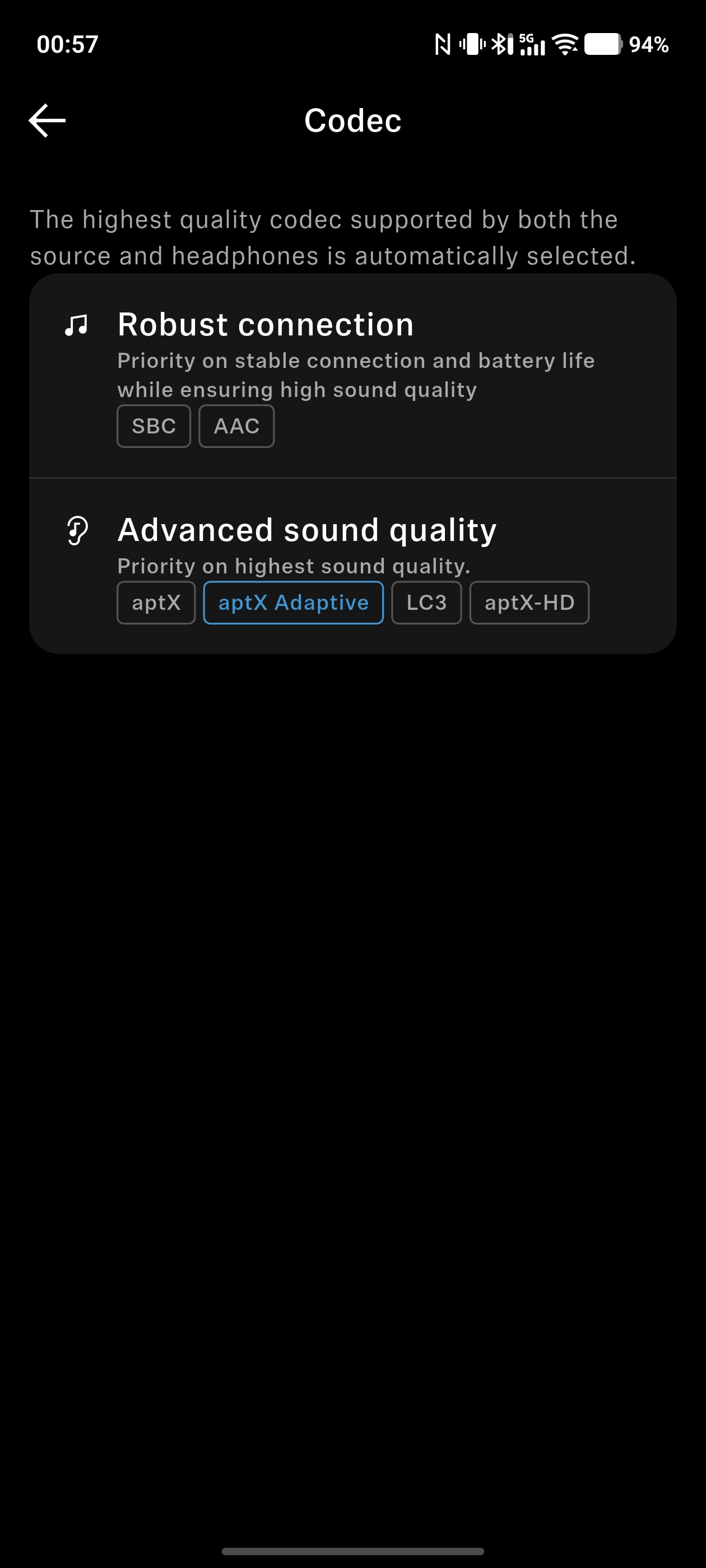Select the Robust connection option
The width and height of the screenshot is (706, 1568).
tap(266, 324)
